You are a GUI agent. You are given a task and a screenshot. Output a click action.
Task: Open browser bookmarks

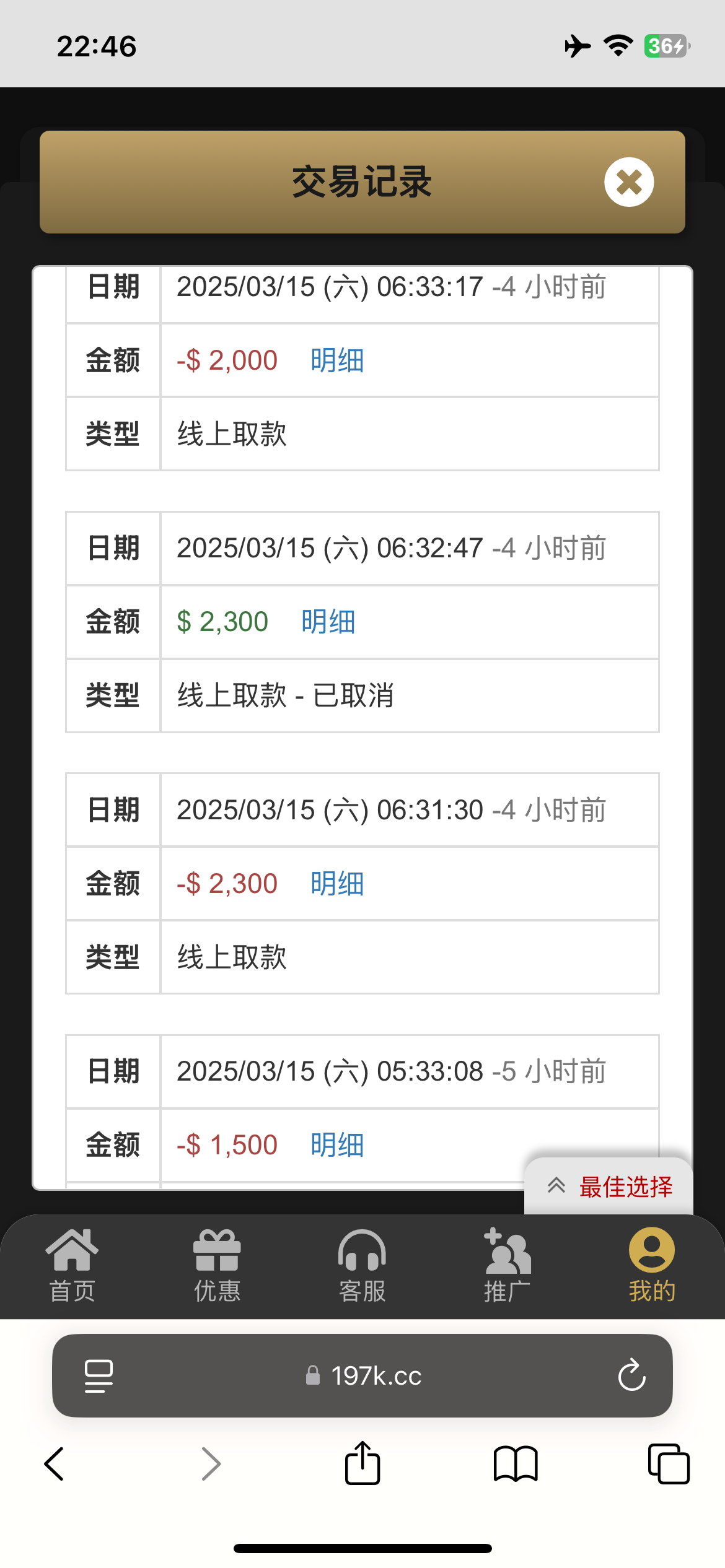click(x=516, y=1464)
